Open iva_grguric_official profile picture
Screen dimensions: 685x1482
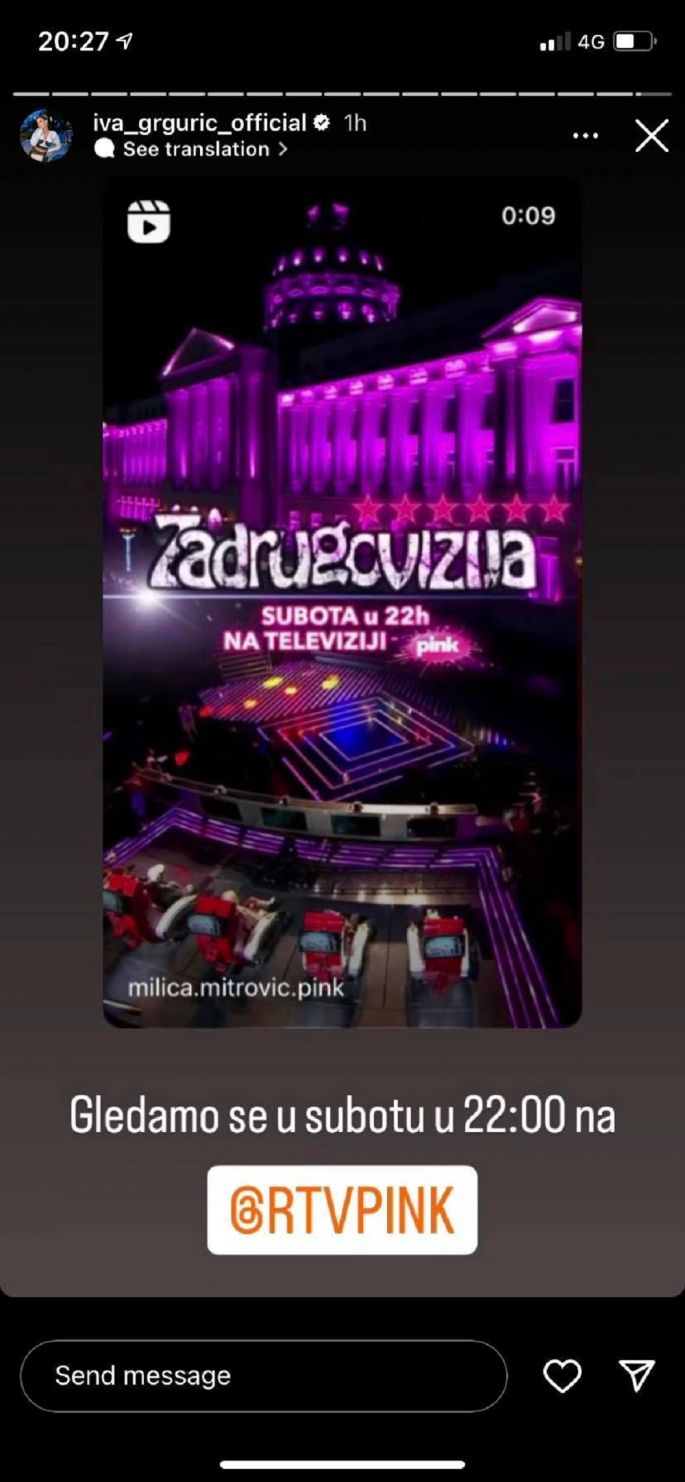pyautogui.click(x=46, y=135)
